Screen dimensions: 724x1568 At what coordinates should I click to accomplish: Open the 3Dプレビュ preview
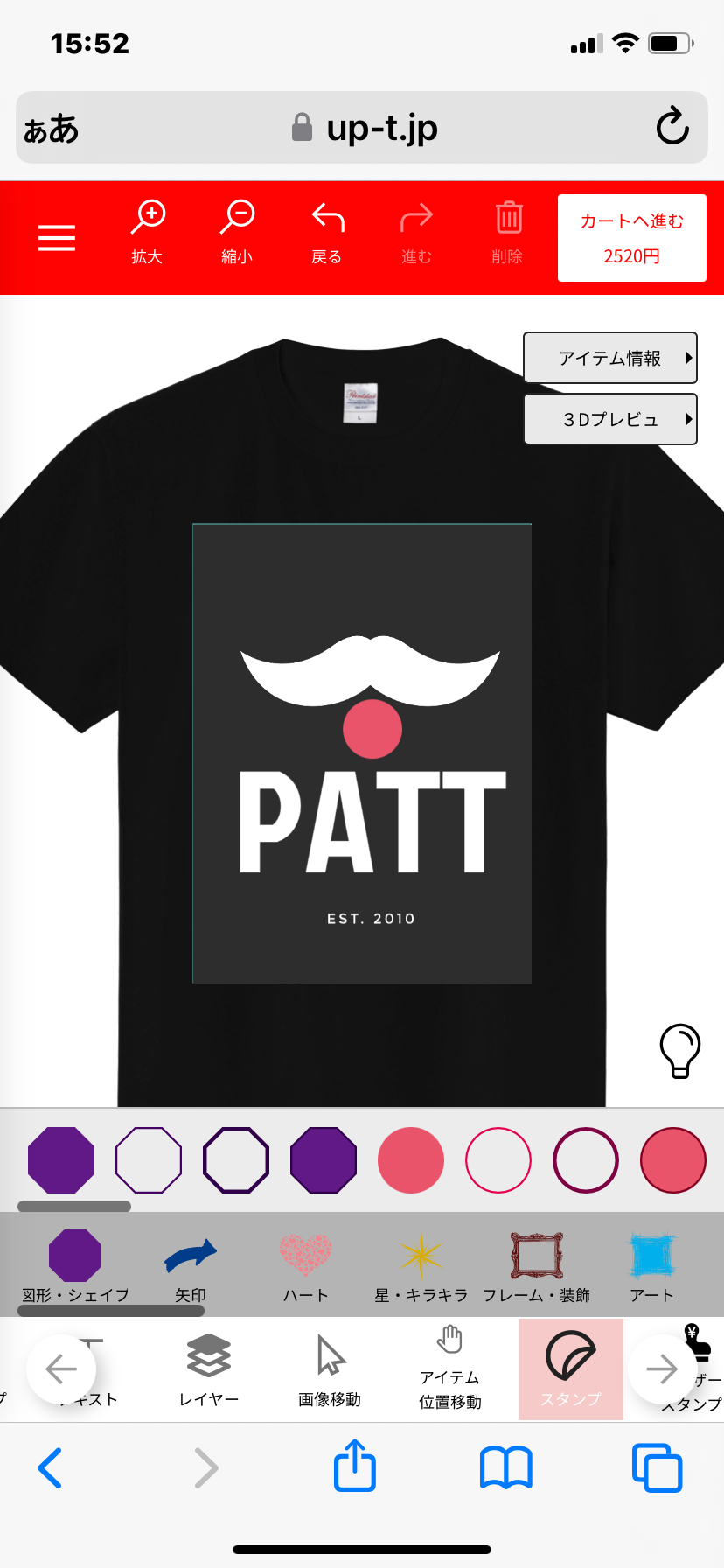coord(610,419)
